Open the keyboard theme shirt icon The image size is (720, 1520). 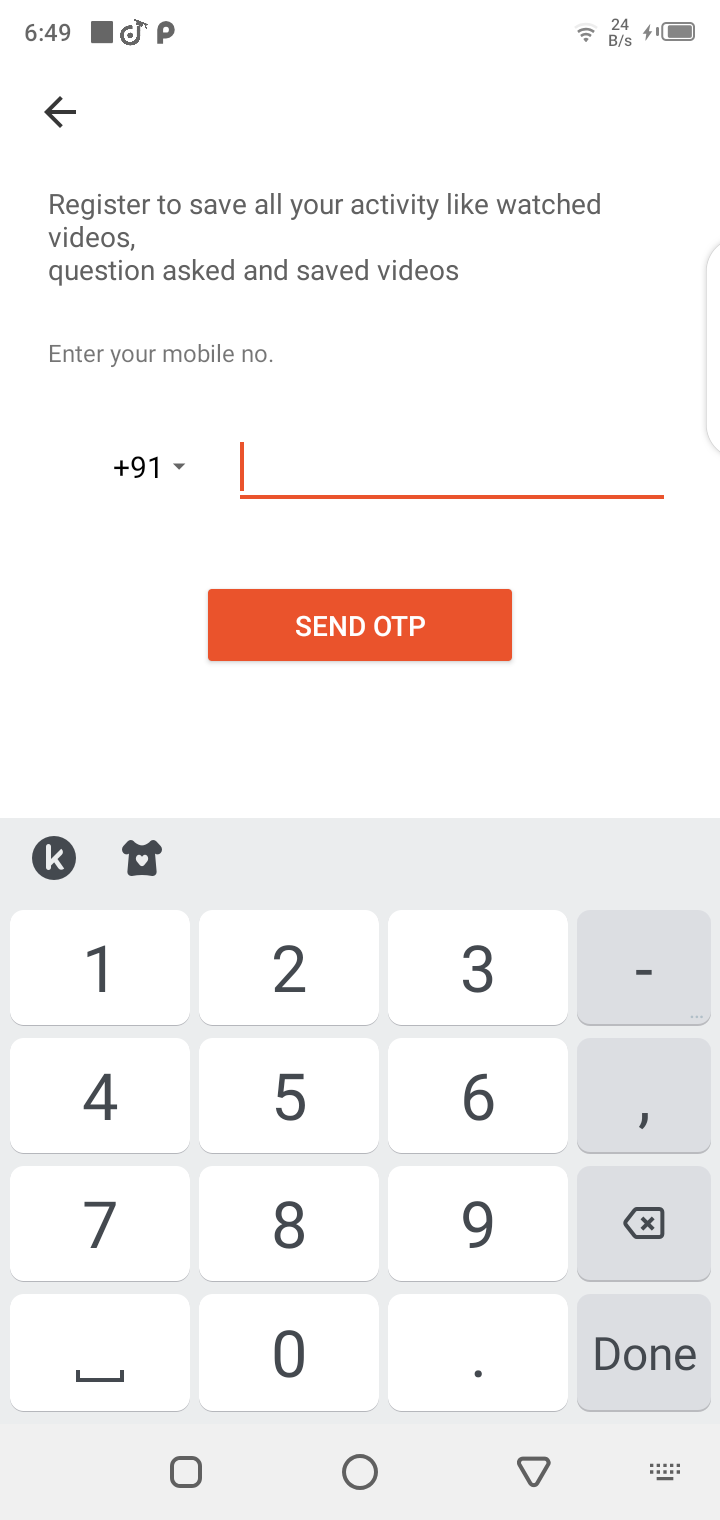pos(142,858)
